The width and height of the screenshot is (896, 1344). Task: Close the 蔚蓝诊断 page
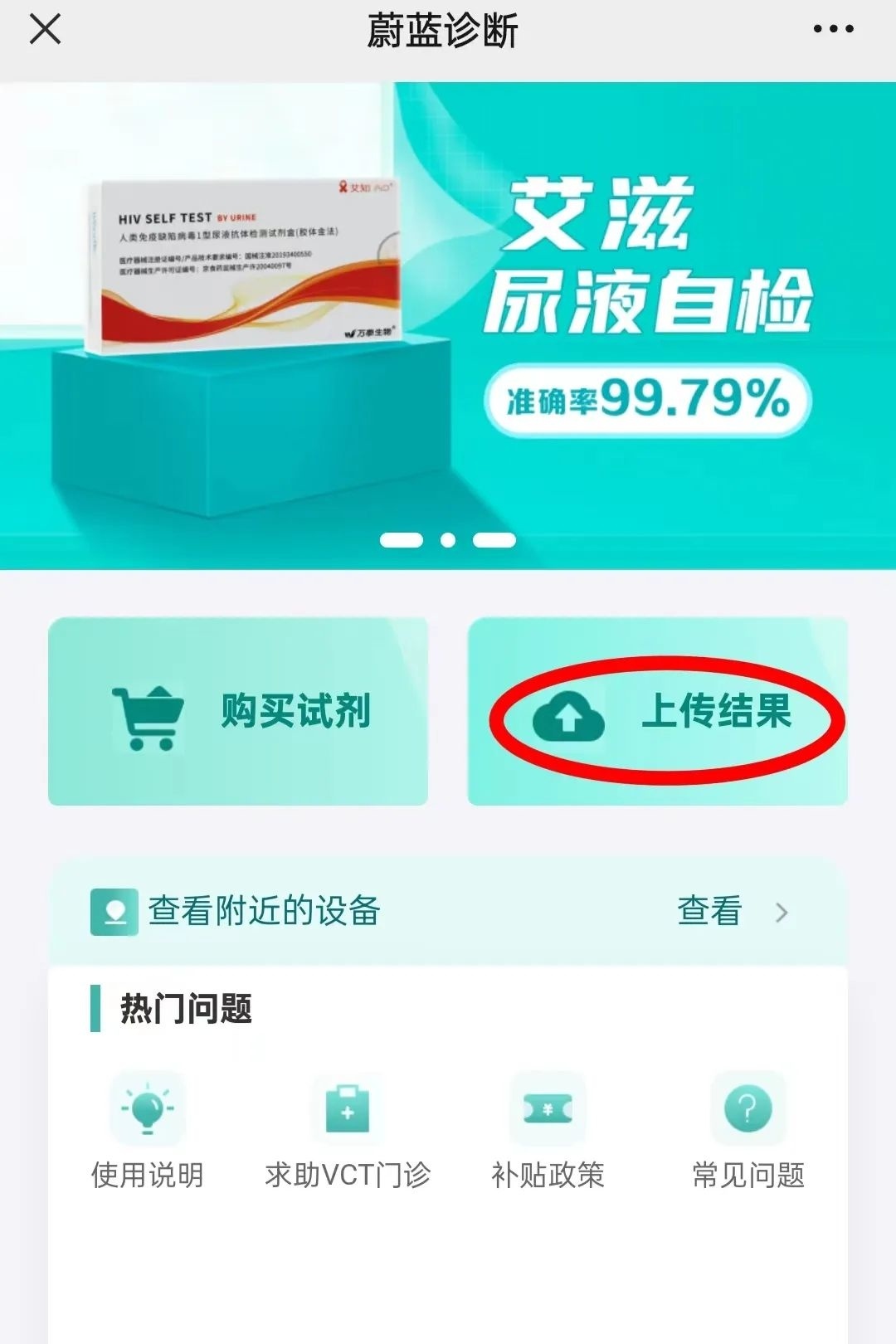[x=45, y=30]
